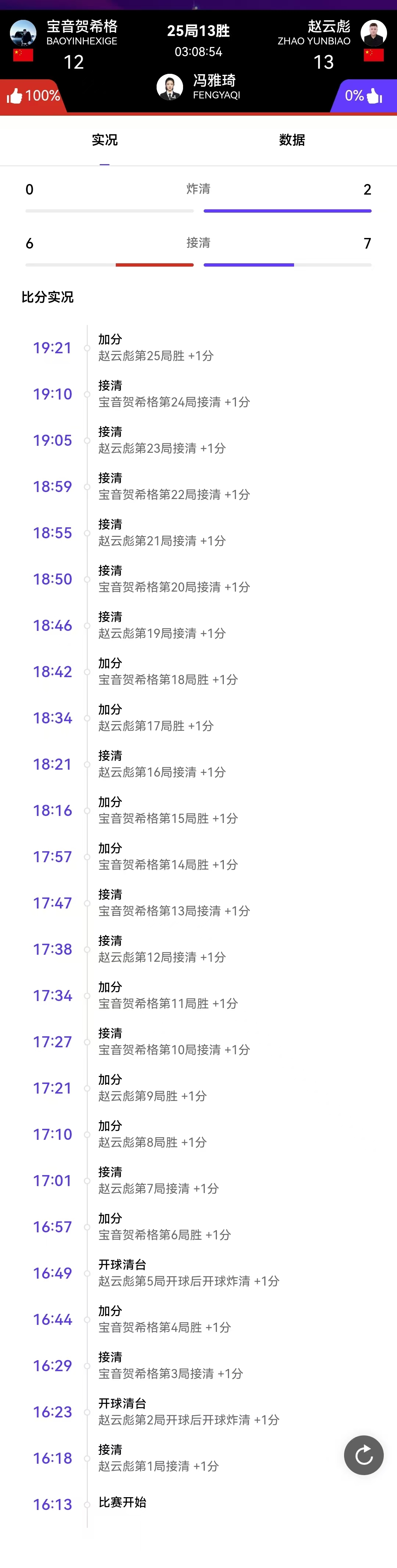
Task: Switch to the 数据 tab
Action: coord(292,140)
